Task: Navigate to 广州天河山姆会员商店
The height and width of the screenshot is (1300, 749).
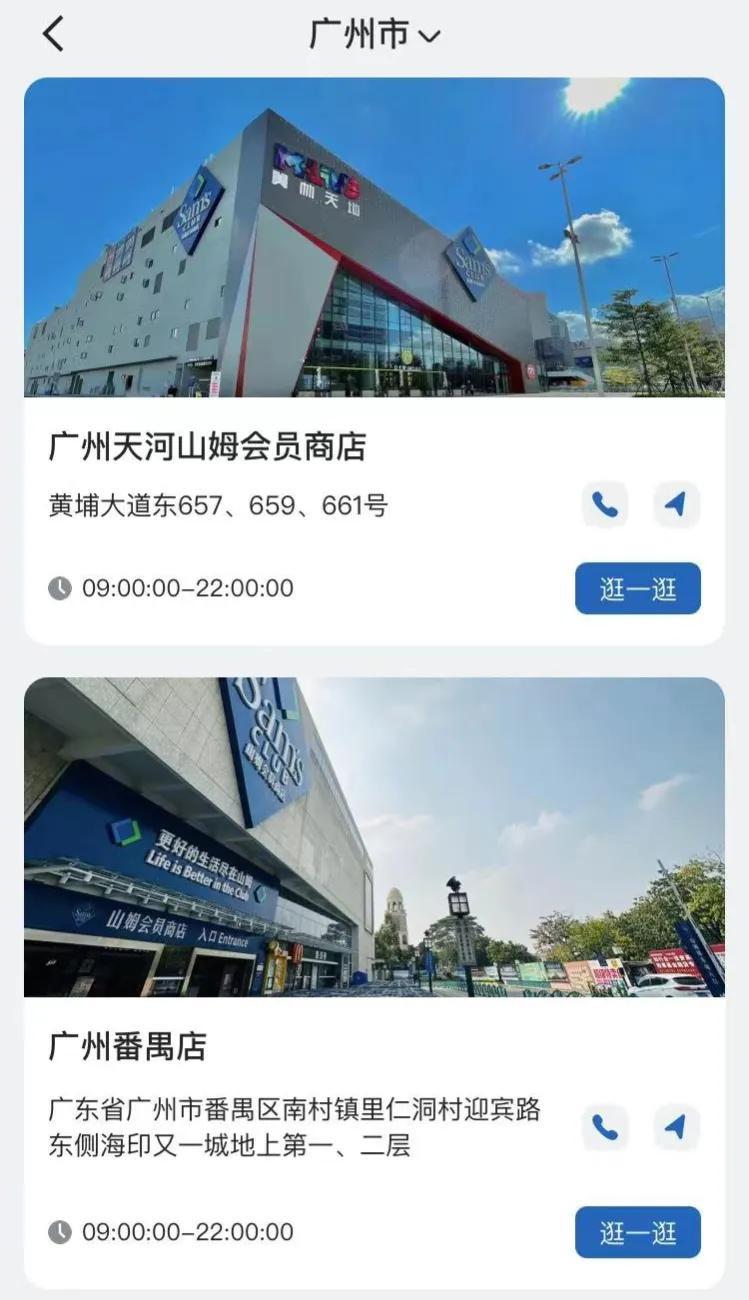Action: point(677,505)
